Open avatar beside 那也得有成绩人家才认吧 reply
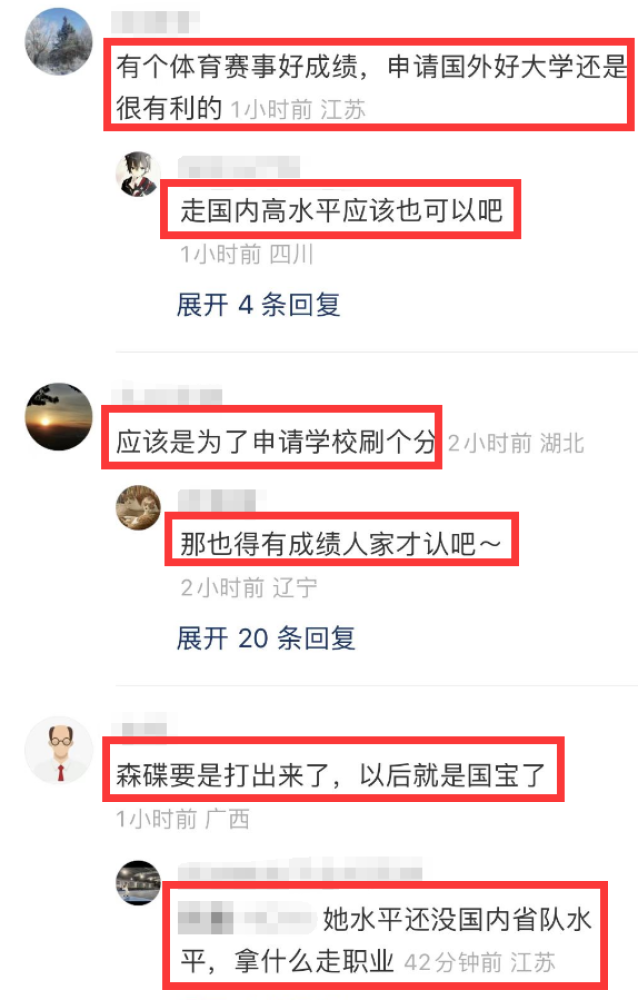 point(138,508)
